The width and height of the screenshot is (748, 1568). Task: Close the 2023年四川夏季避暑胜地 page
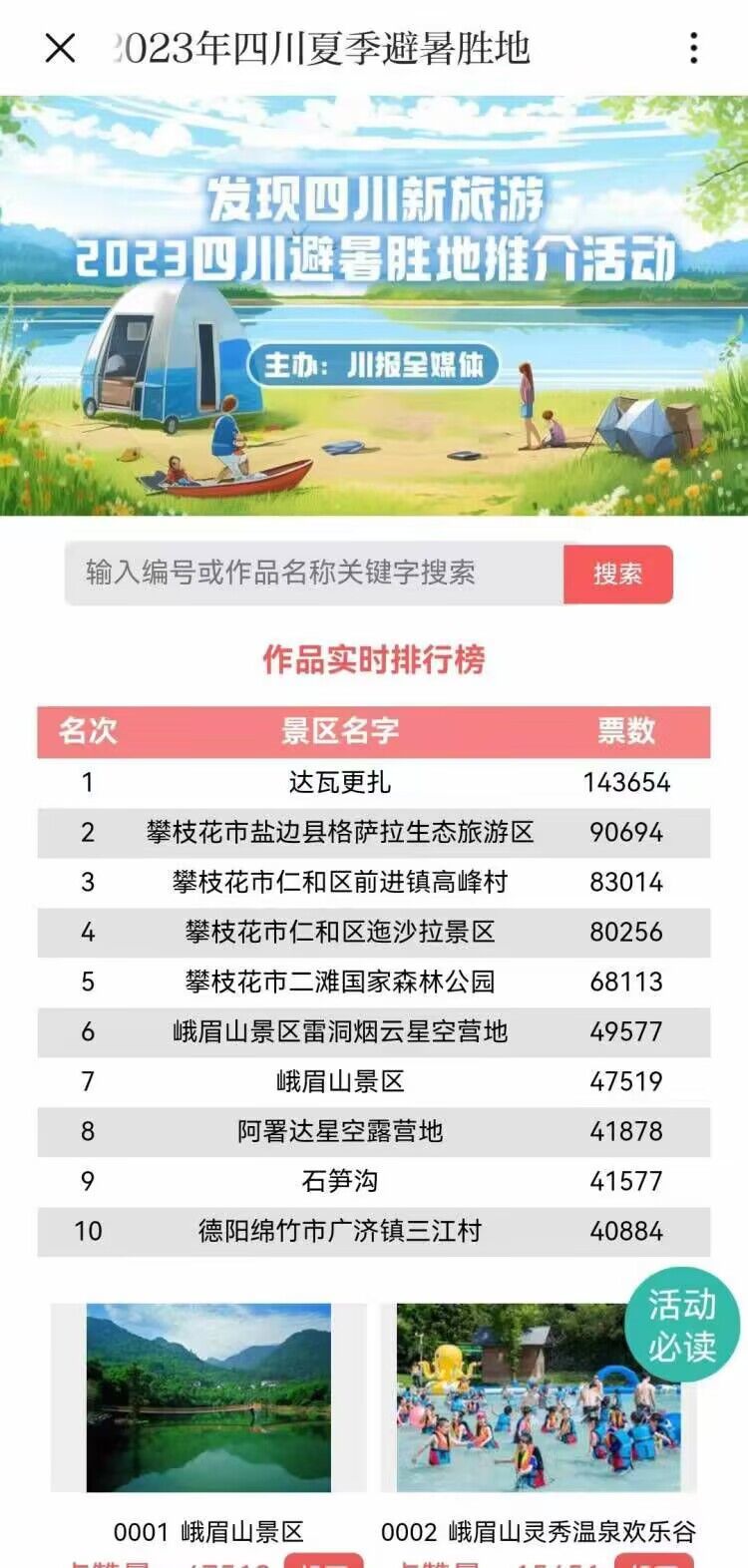[x=60, y=48]
